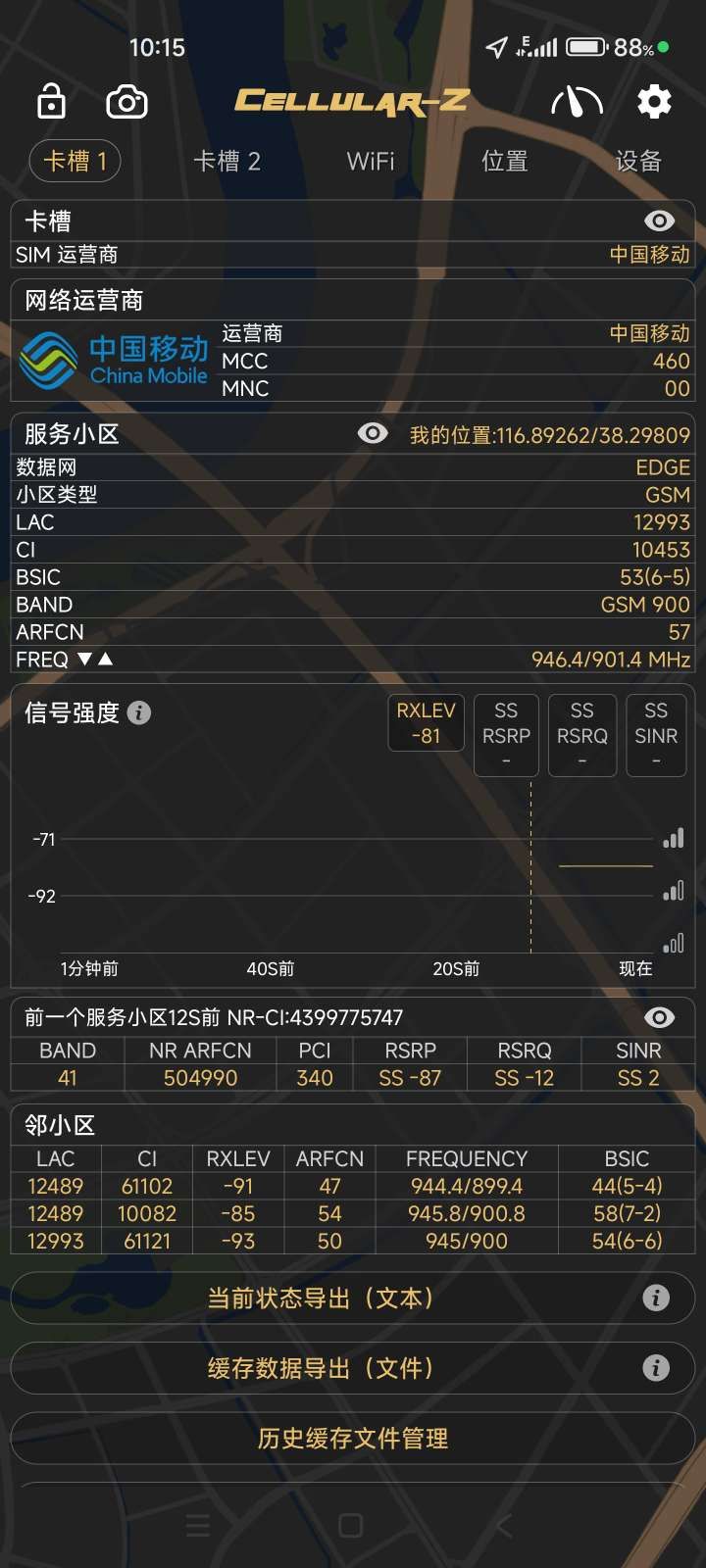Toggle eye icon in 服务小区 section
The image size is (706, 1568).
pyautogui.click(x=373, y=433)
